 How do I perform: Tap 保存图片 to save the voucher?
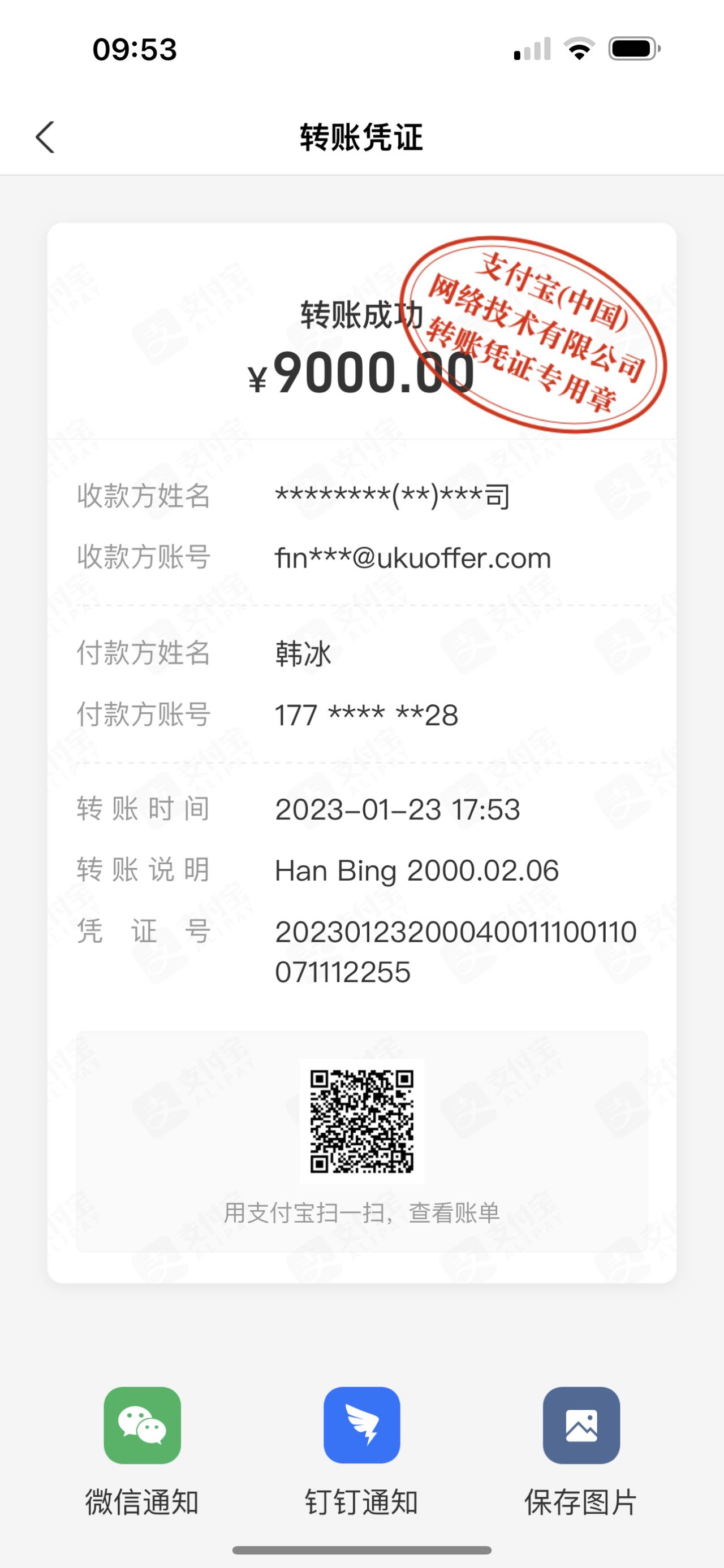581,1426
